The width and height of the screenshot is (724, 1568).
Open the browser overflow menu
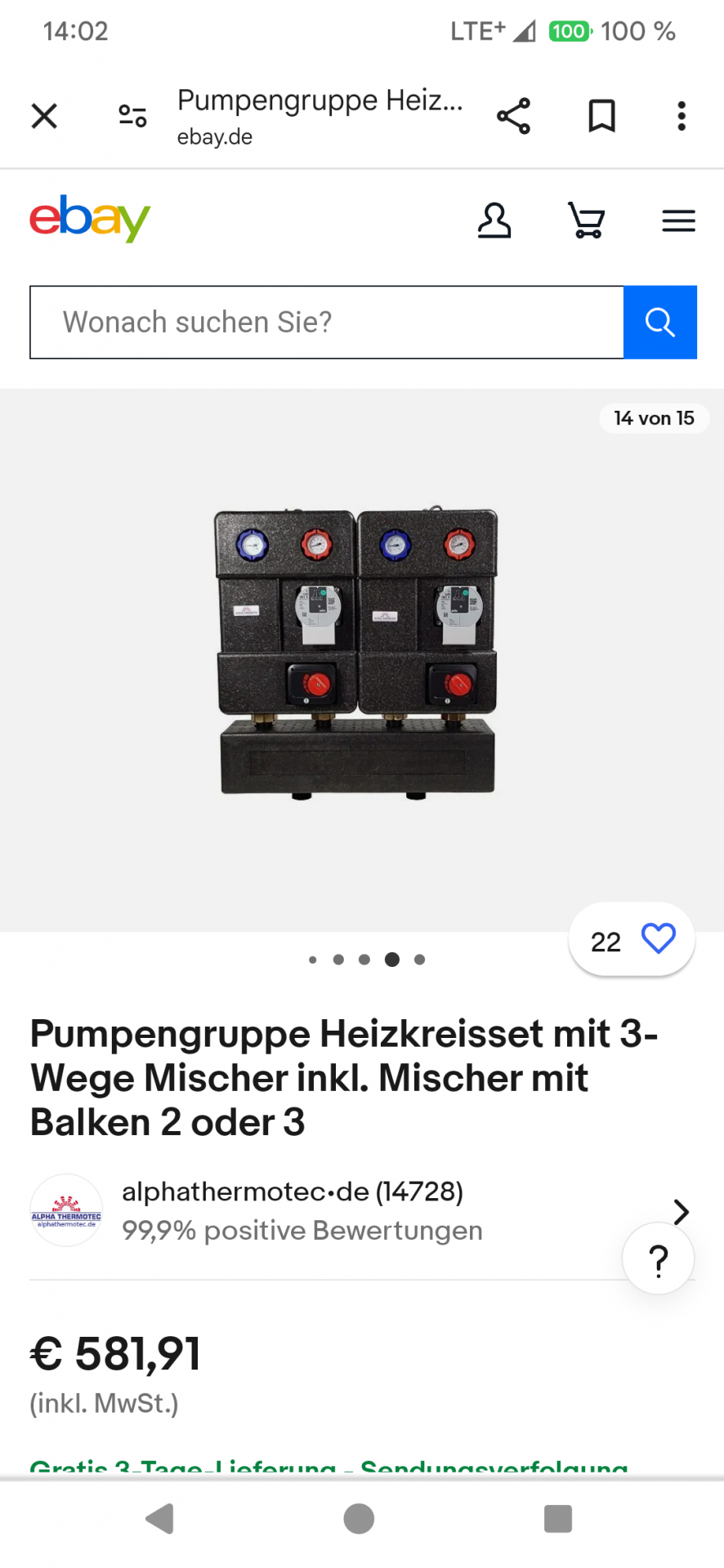682,116
